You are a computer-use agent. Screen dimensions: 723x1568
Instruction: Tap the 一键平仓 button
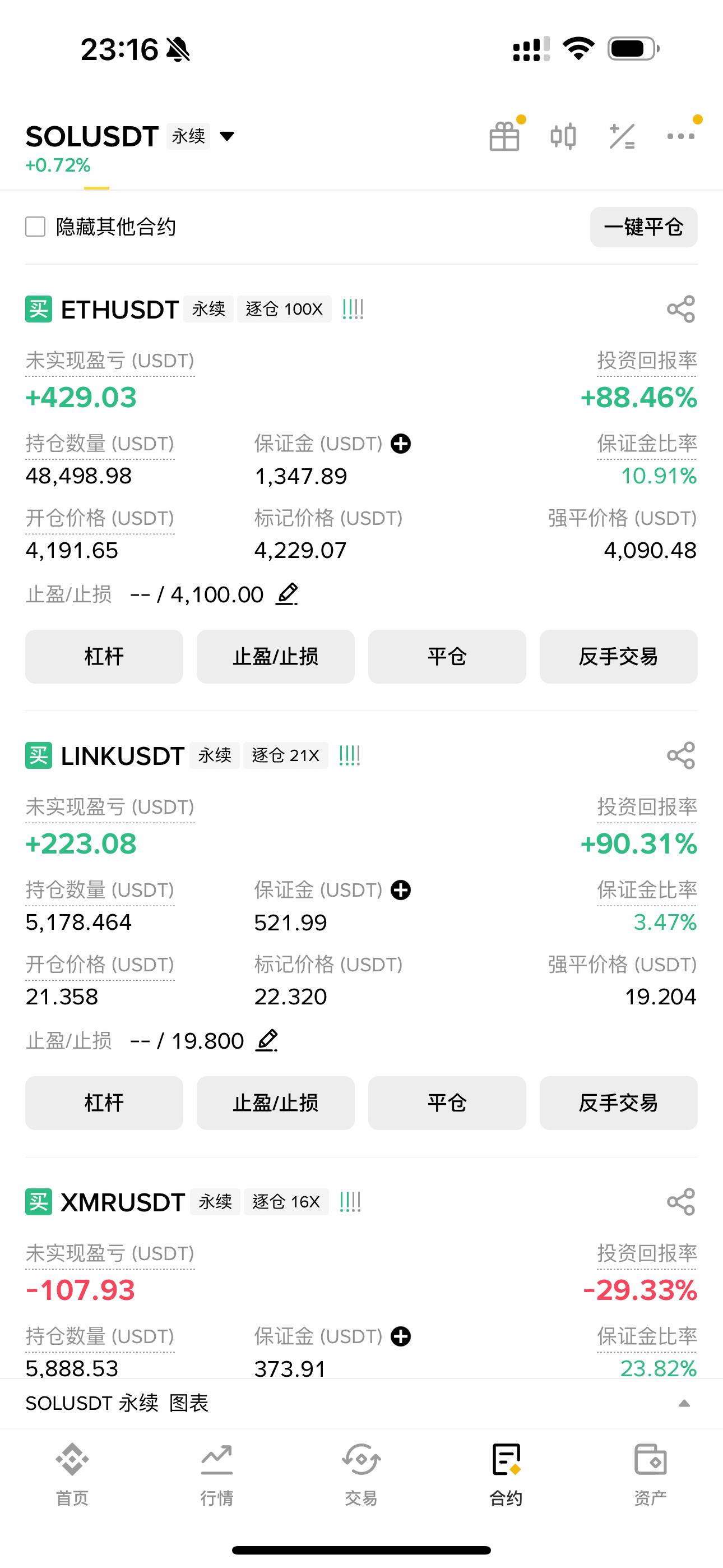point(643,227)
